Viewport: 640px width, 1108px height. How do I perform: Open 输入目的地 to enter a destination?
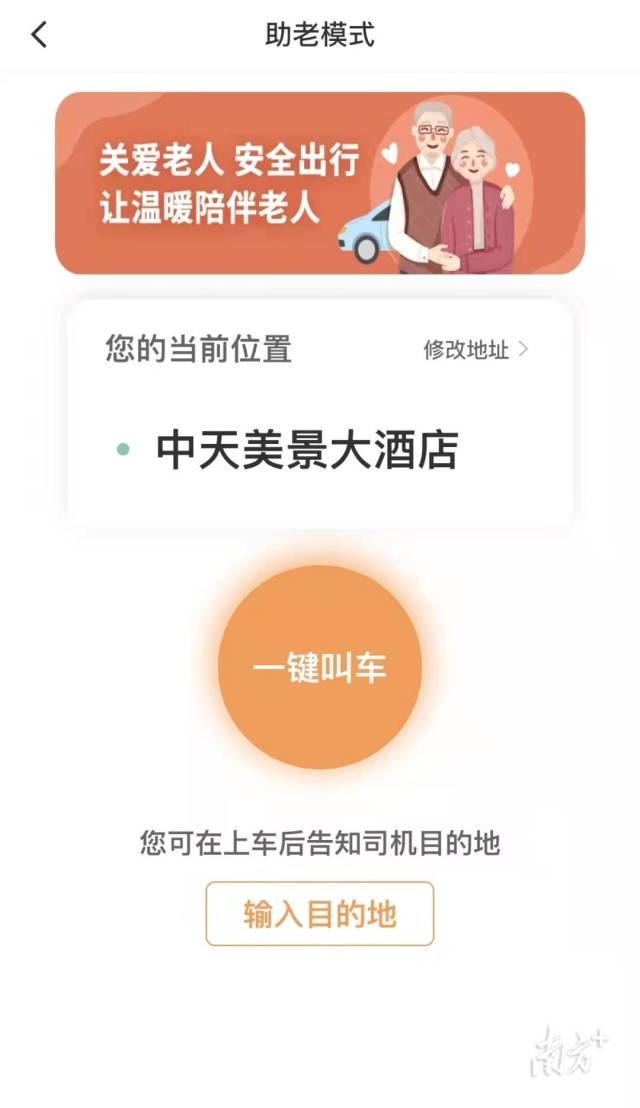320,913
